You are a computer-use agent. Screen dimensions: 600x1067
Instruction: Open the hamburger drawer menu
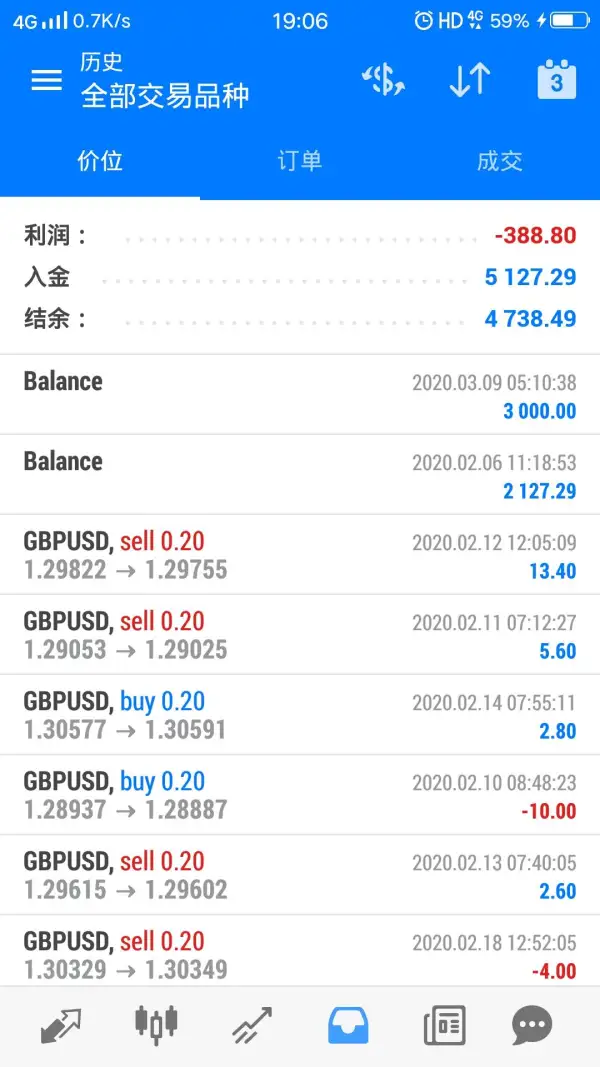[47, 80]
